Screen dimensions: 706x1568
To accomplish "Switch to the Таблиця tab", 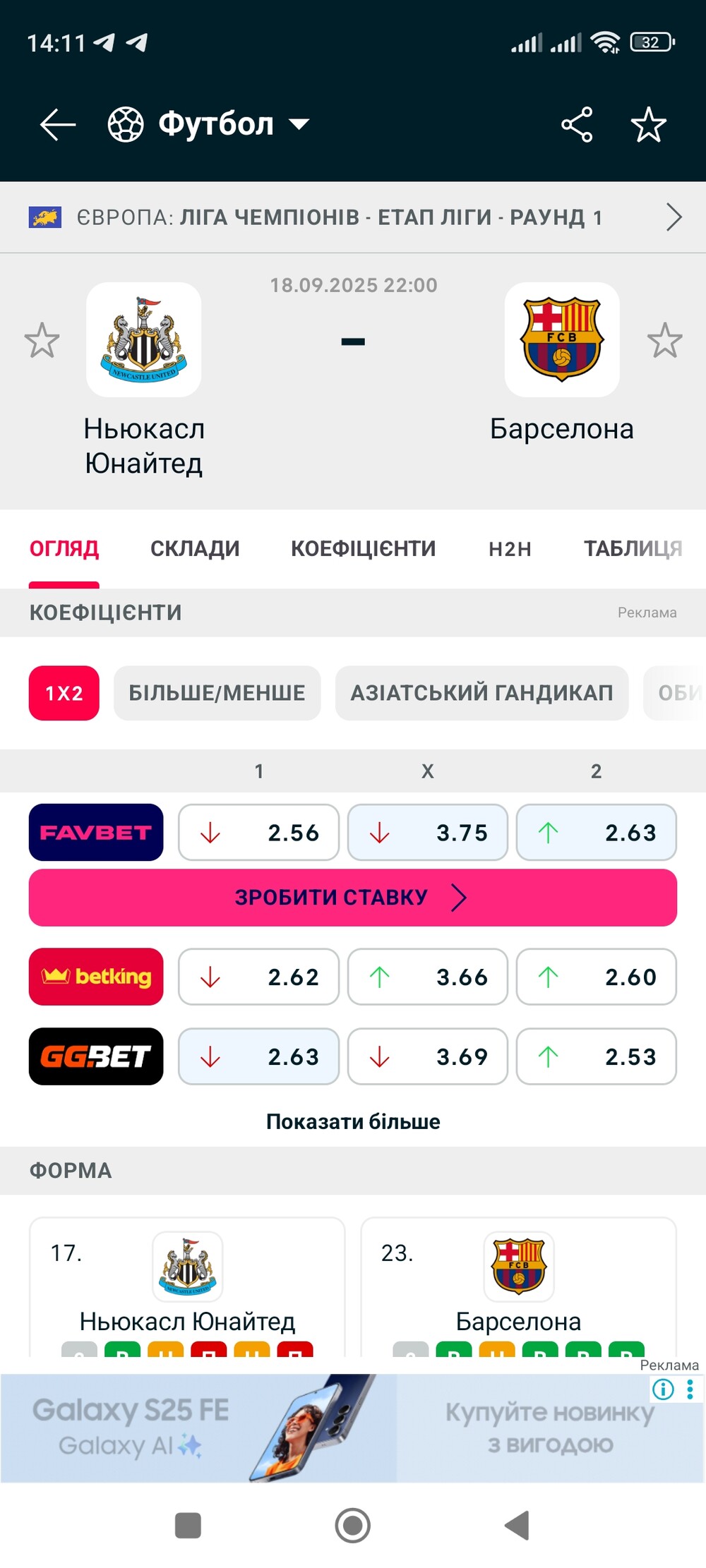I will pyautogui.click(x=633, y=549).
